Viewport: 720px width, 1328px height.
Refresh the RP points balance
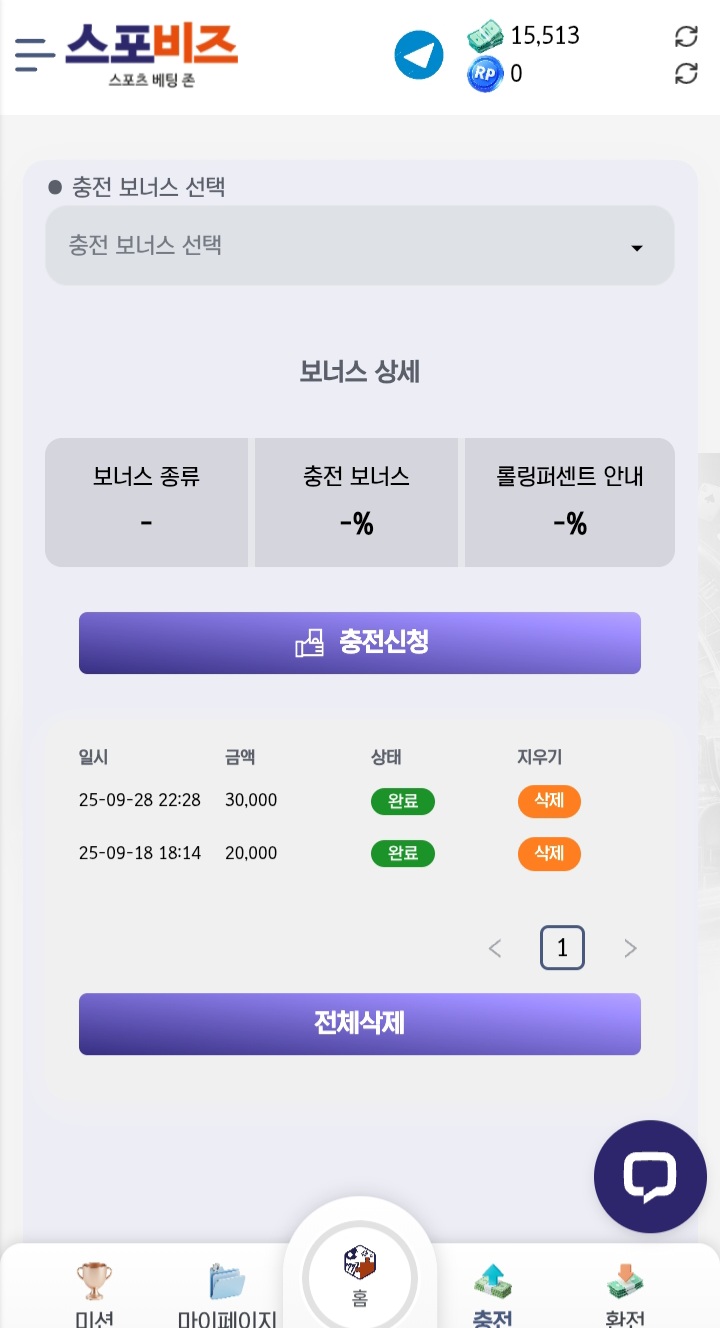[686, 73]
